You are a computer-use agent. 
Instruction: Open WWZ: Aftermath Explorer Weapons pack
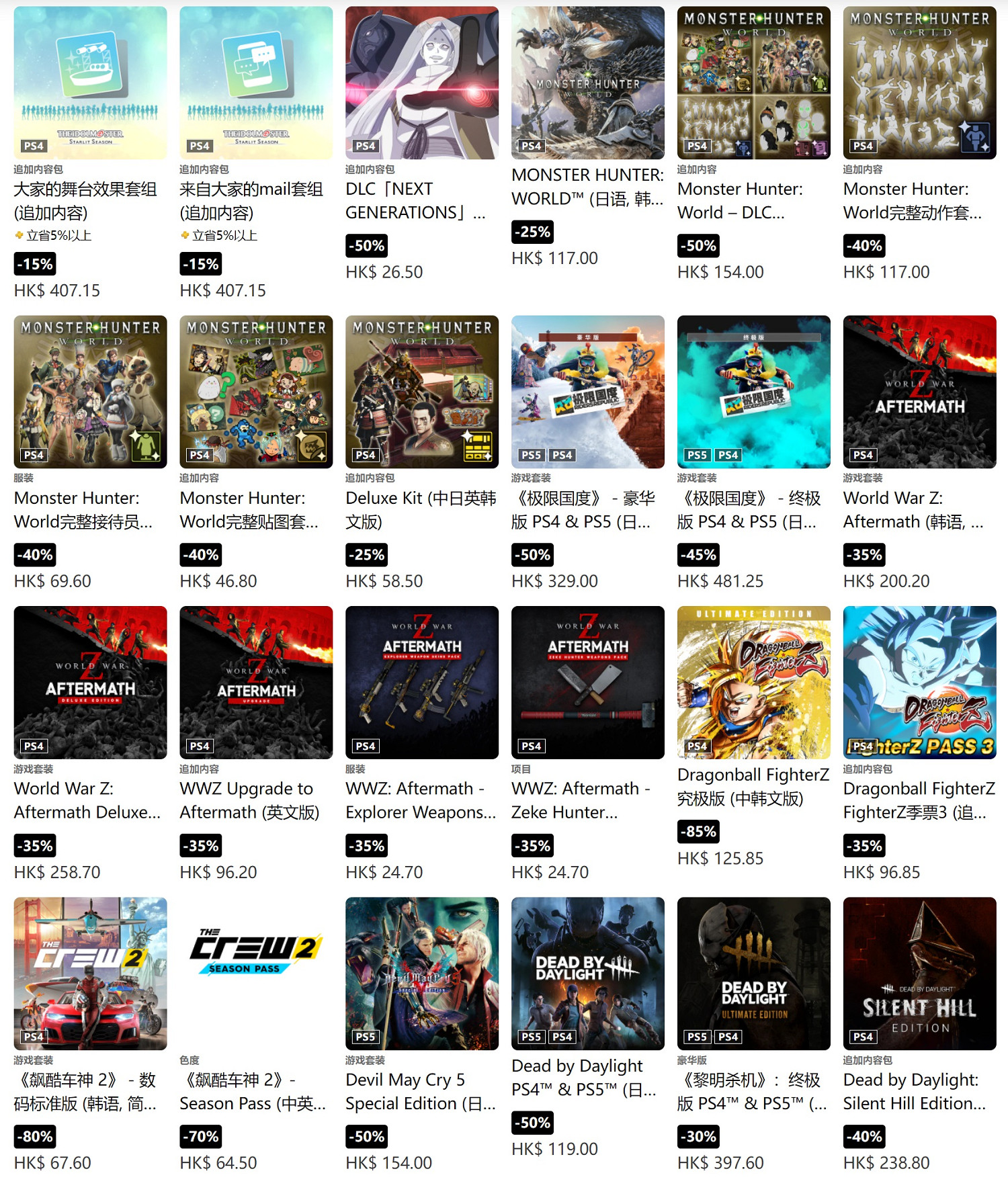click(x=422, y=683)
